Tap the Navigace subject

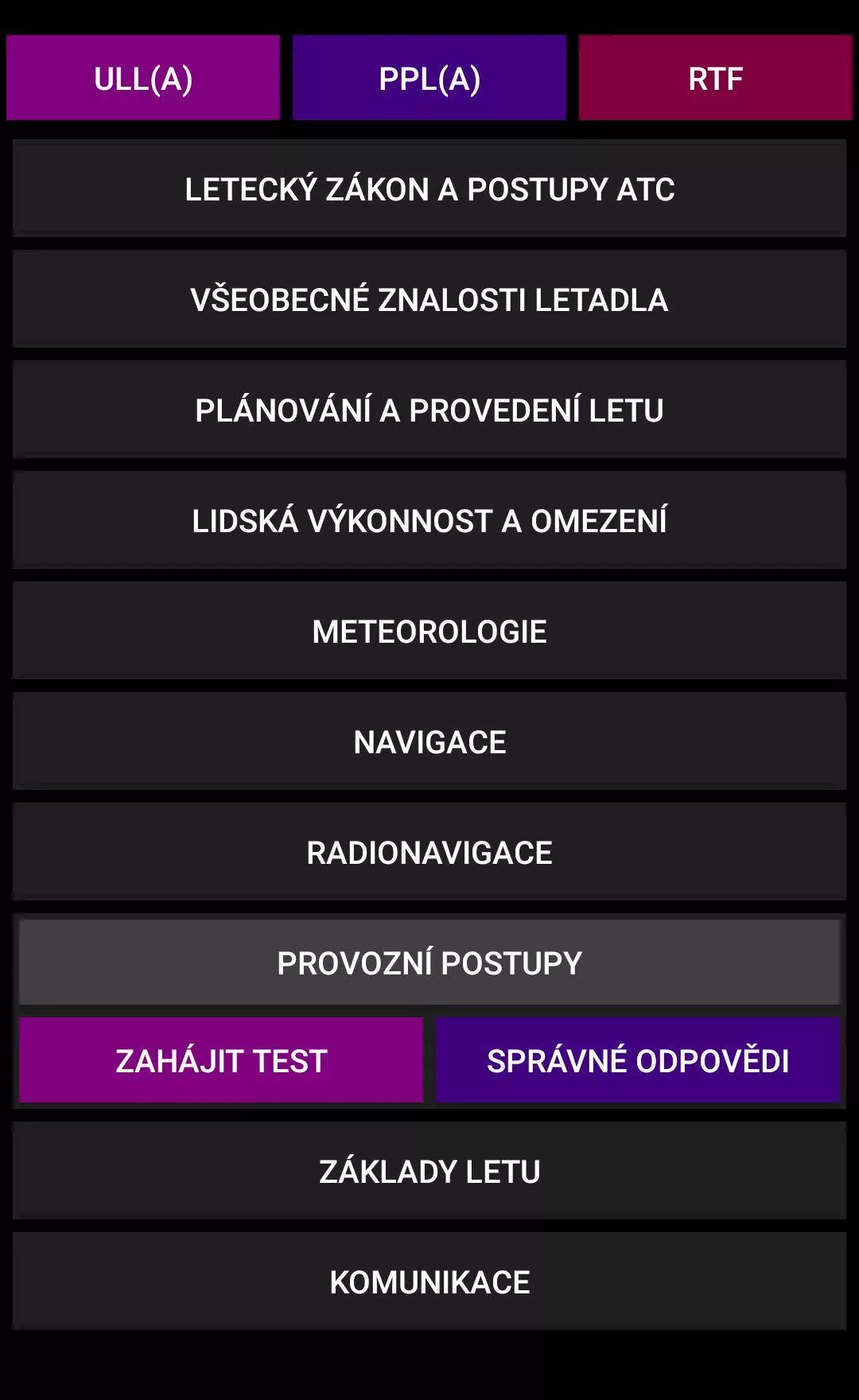click(x=429, y=741)
